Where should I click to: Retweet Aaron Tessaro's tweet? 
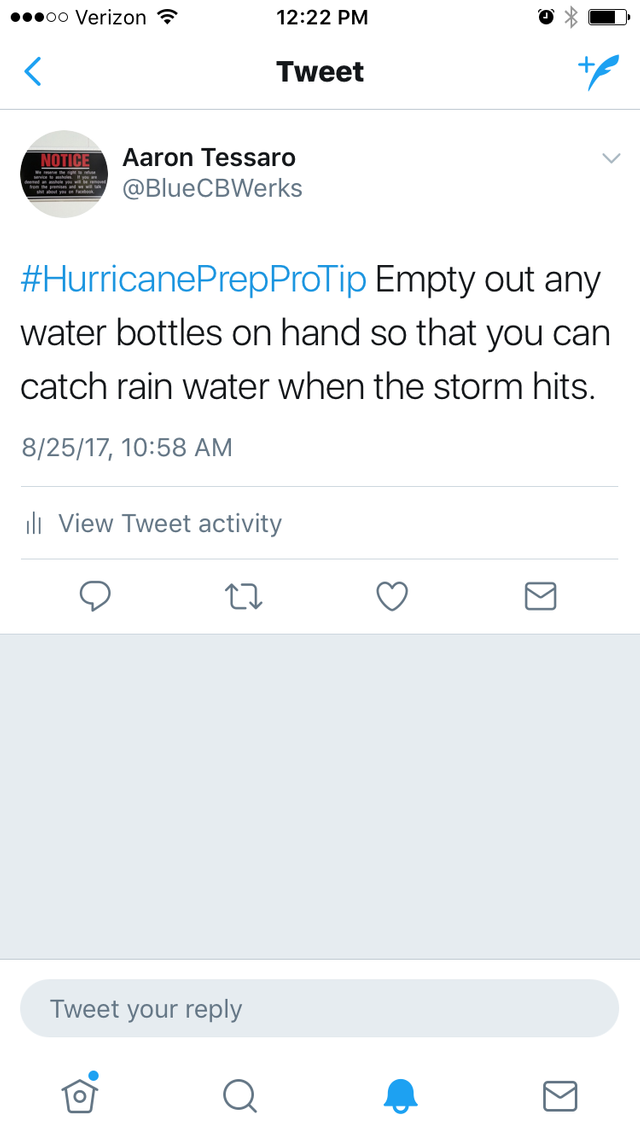tap(244, 597)
